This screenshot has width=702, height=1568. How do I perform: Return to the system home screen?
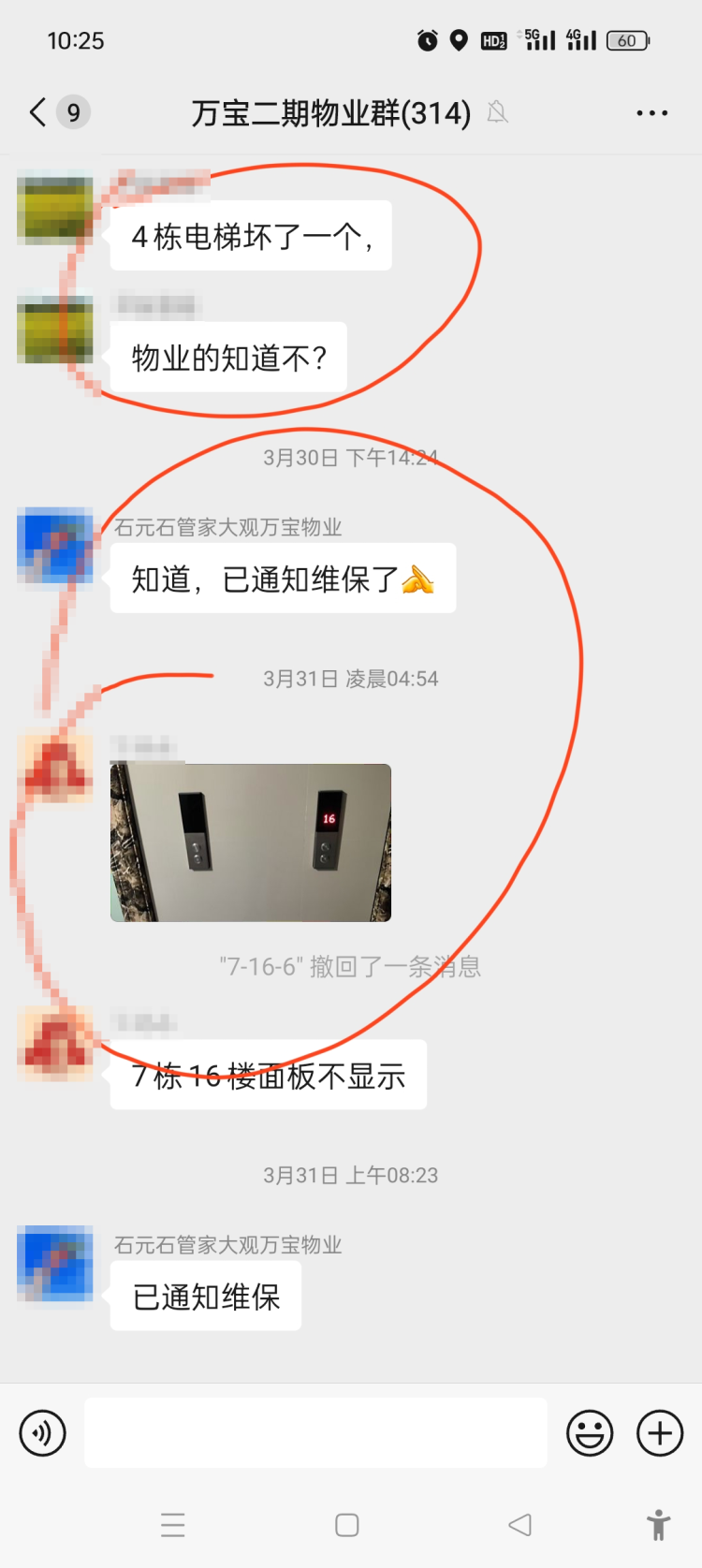tap(347, 1525)
